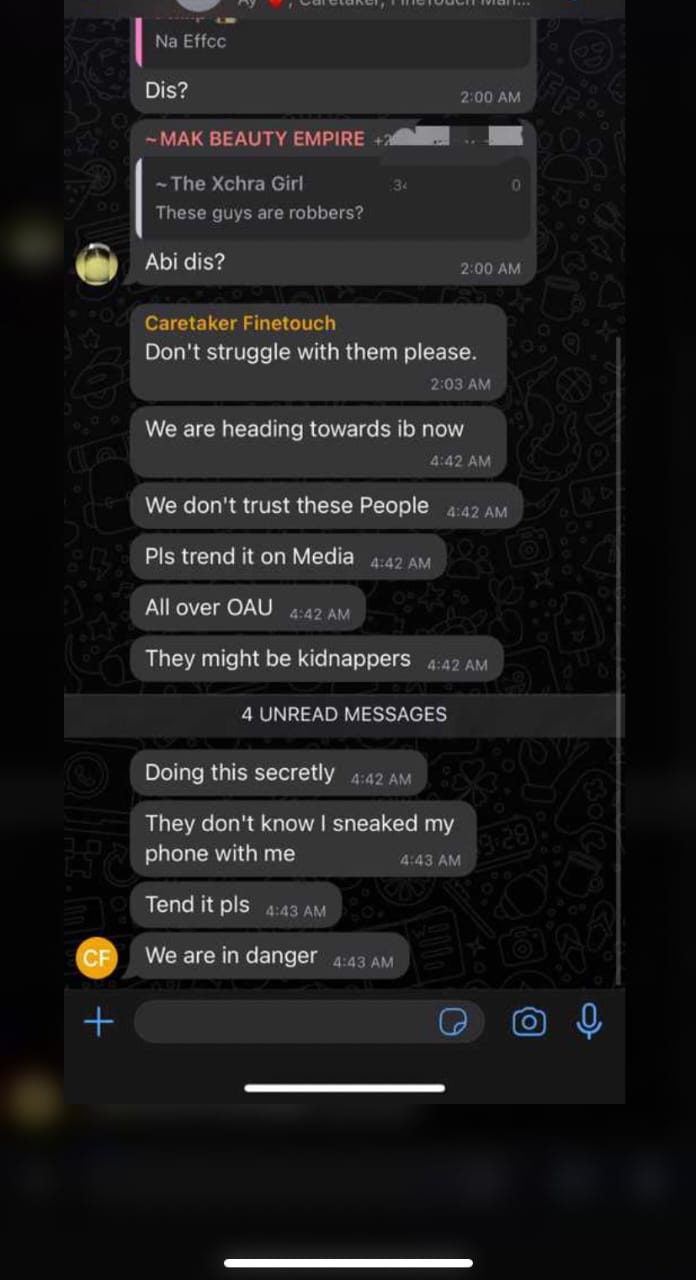Screen dimensions: 696x1280
Task: Tap the CF profile avatar
Action: (97, 958)
